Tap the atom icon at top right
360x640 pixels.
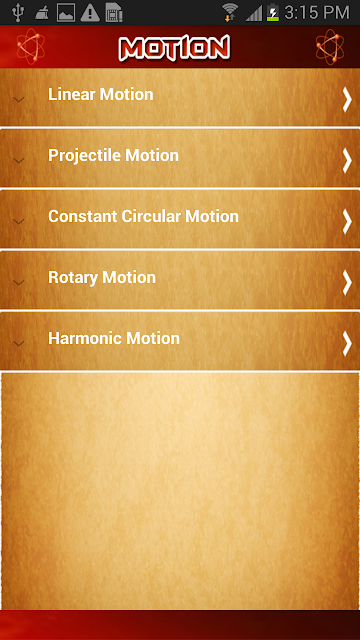pos(330,47)
